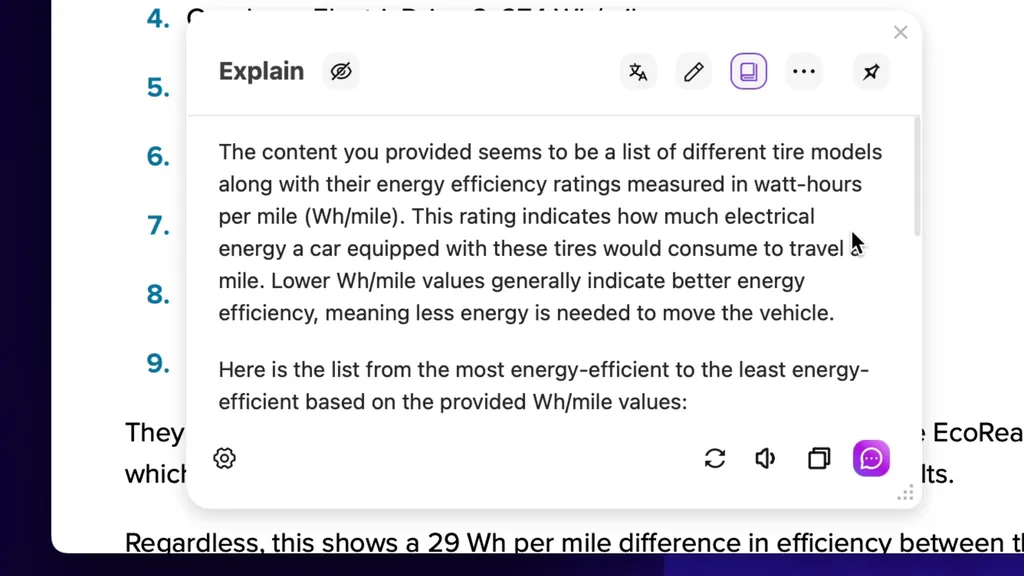Select the highlighted book icon

coord(748,71)
